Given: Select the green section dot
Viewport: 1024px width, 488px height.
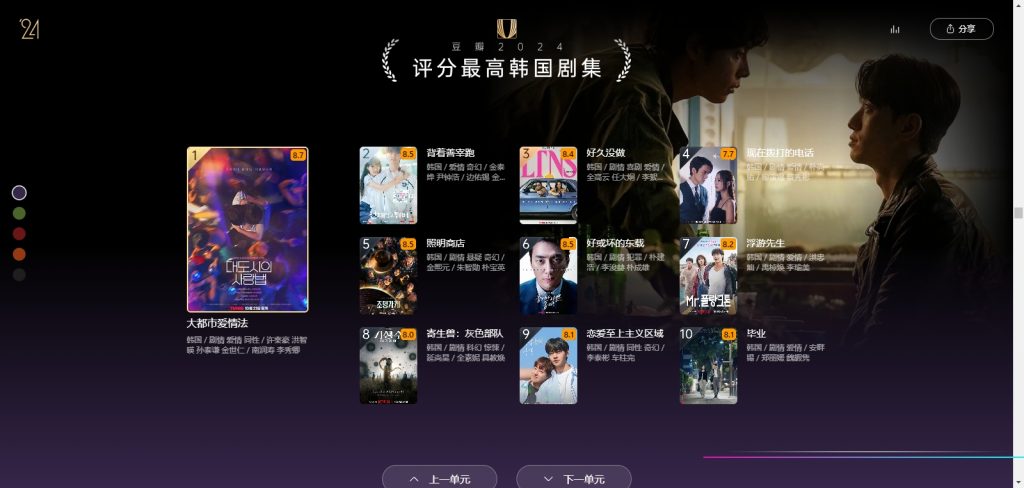Looking at the screenshot, I should pyautogui.click(x=19, y=213).
